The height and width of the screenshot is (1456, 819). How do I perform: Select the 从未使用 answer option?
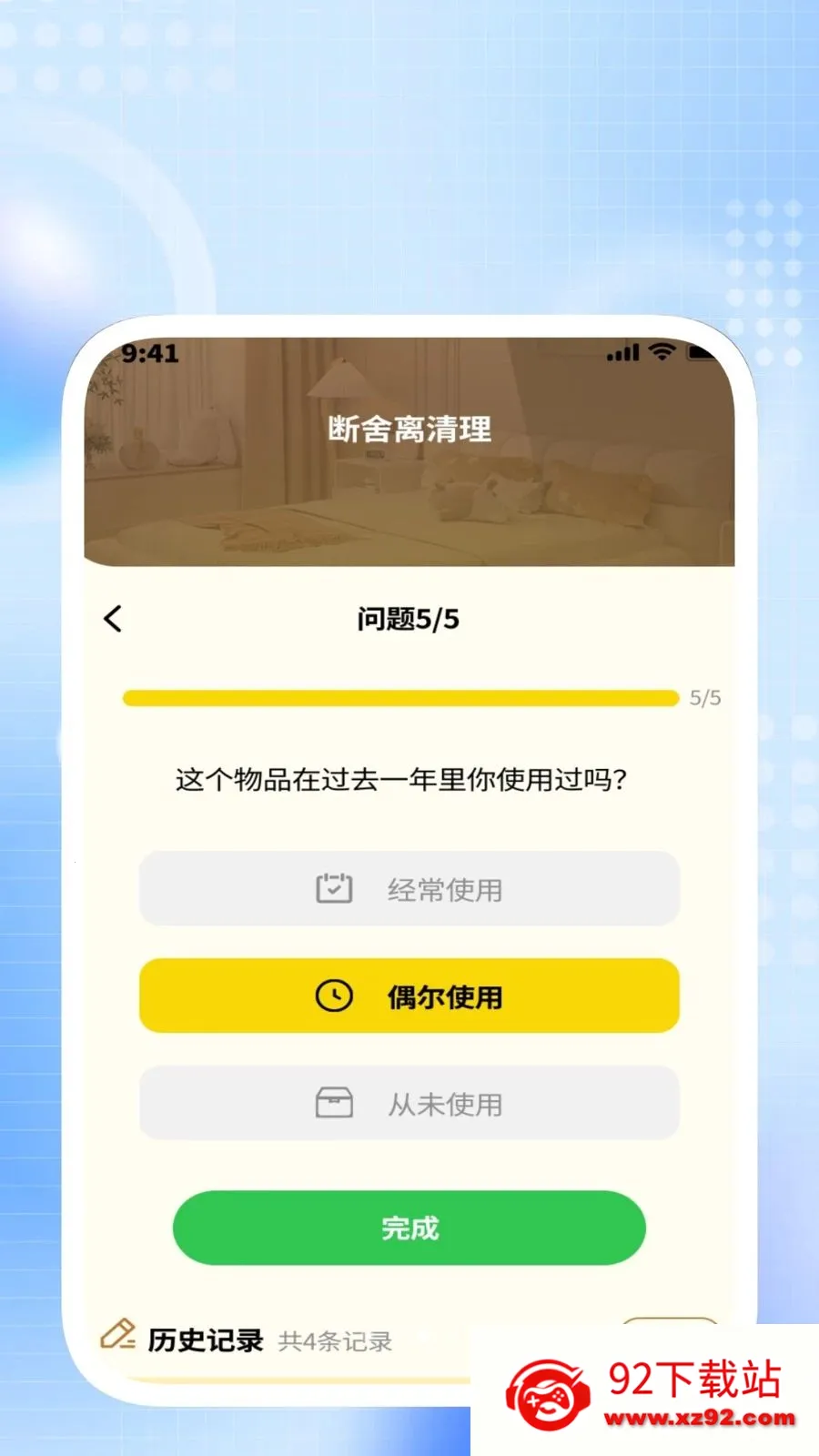408,1102
